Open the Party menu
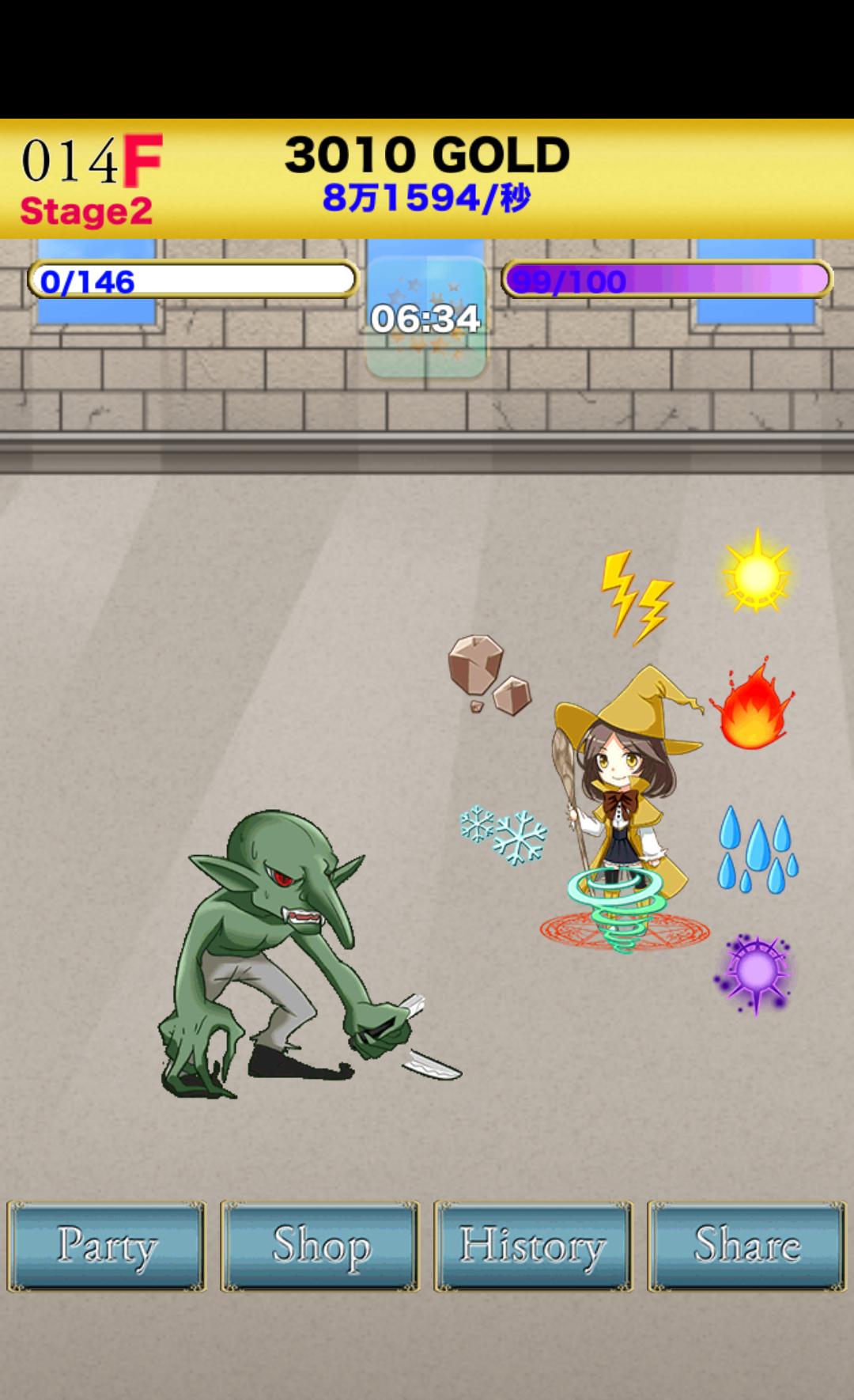This screenshot has width=854, height=1400. 107,1246
